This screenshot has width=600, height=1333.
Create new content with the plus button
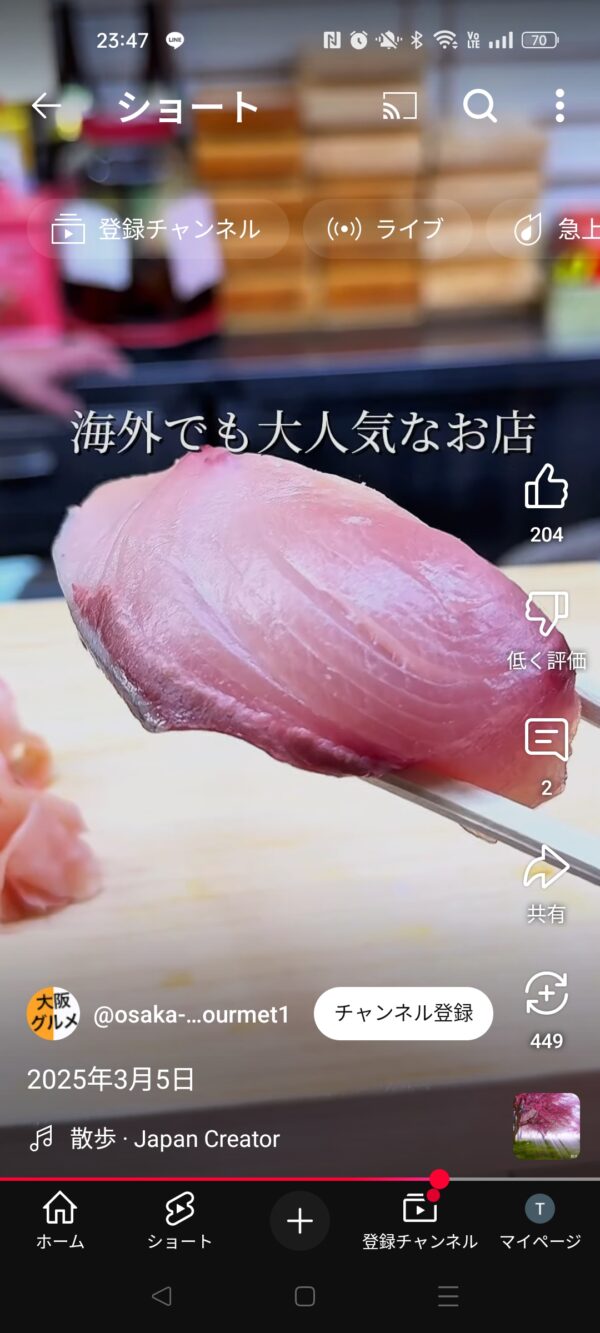(x=300, y=1221)
